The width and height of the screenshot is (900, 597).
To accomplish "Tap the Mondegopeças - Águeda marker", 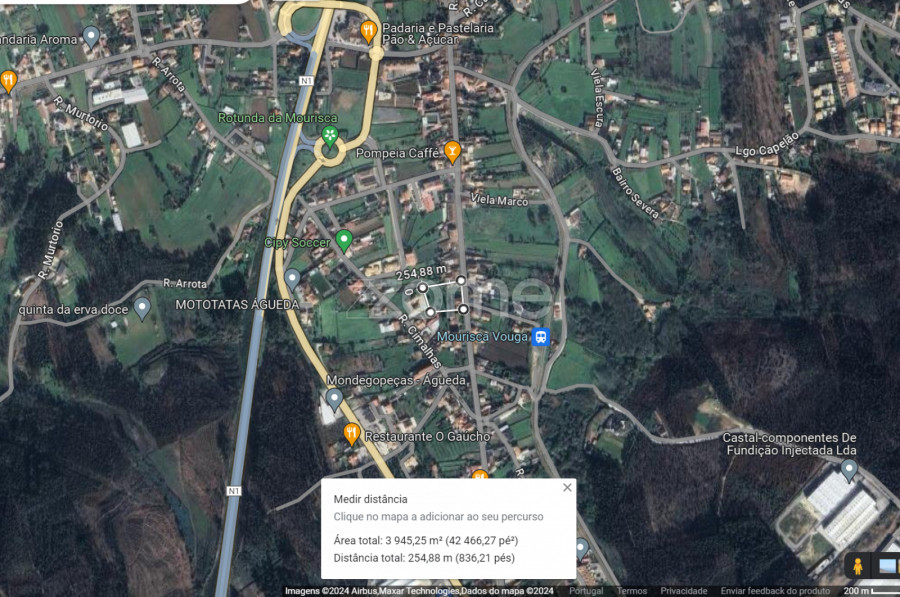I will (335, 399).
